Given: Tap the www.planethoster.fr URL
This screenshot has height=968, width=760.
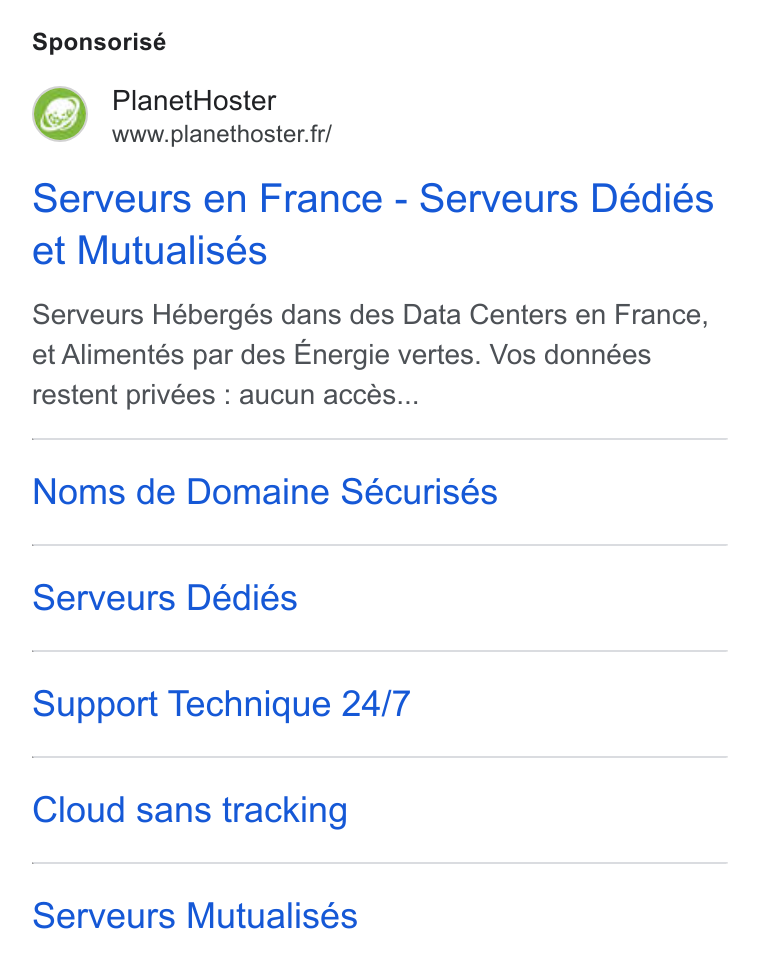Looking at the screenshot, I should pos(222,134).
